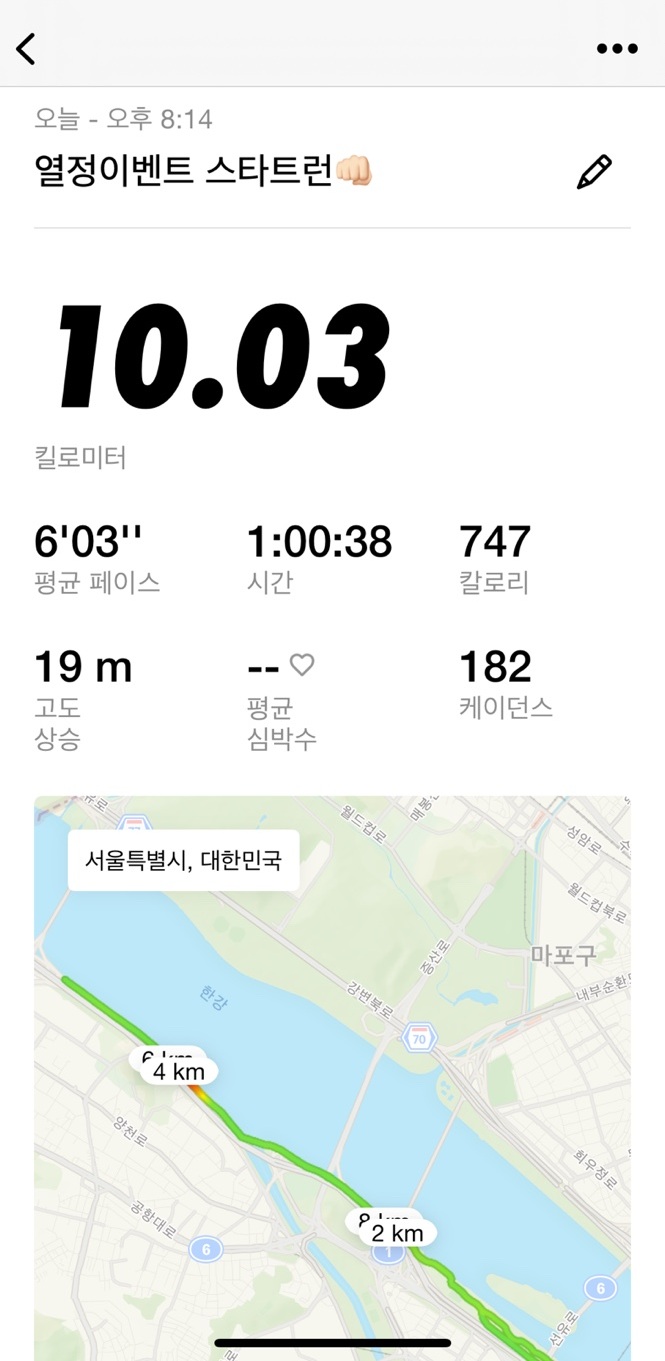Image resolution: width=665 pixels, height=1361 pixels.
Task: Open the three-dot overflow menu
Action: coord(617,49)
